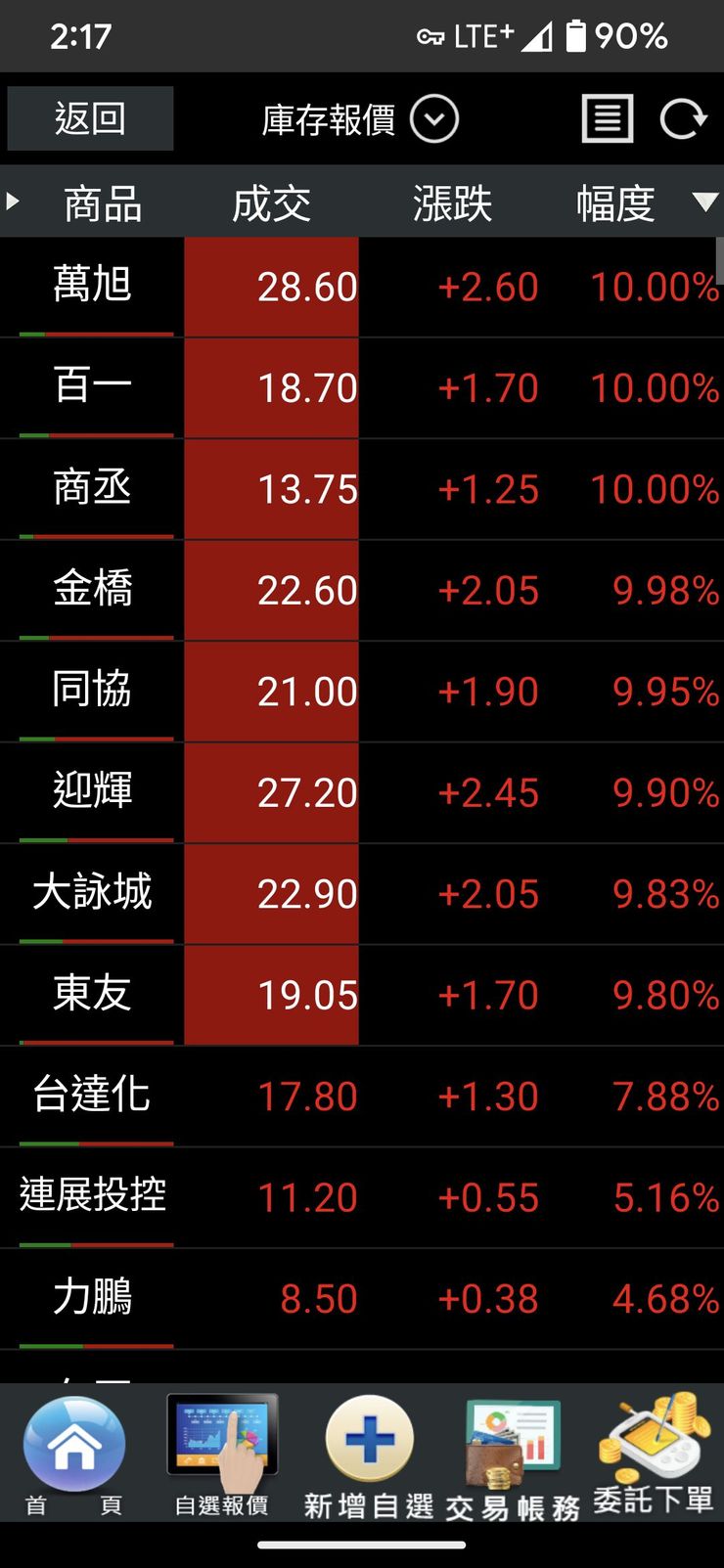Sort by the 幅度 column header
Viewport: 724px width, 1568px height.
pos(616,204)
